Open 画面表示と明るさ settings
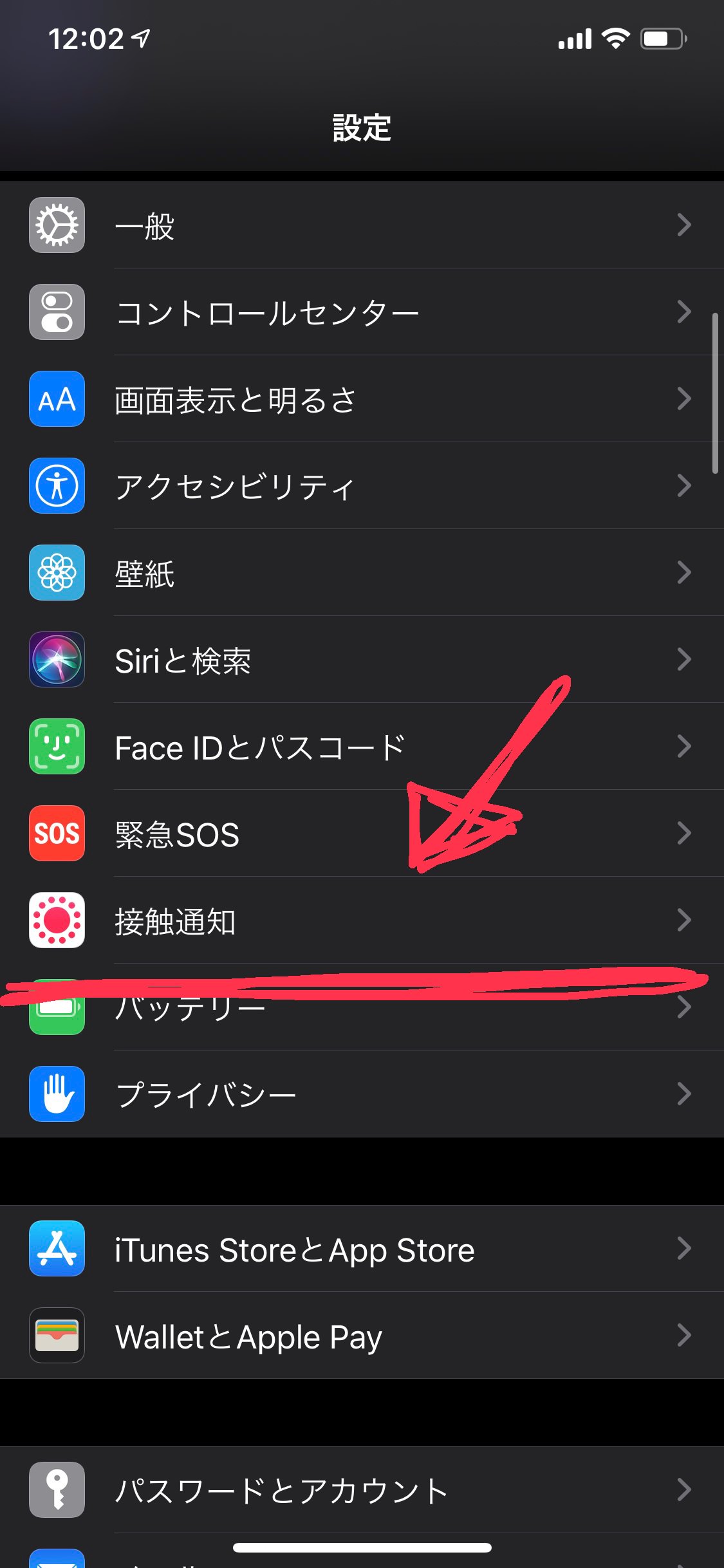Viewport: 724px width, 1568px height. [360, 399]
